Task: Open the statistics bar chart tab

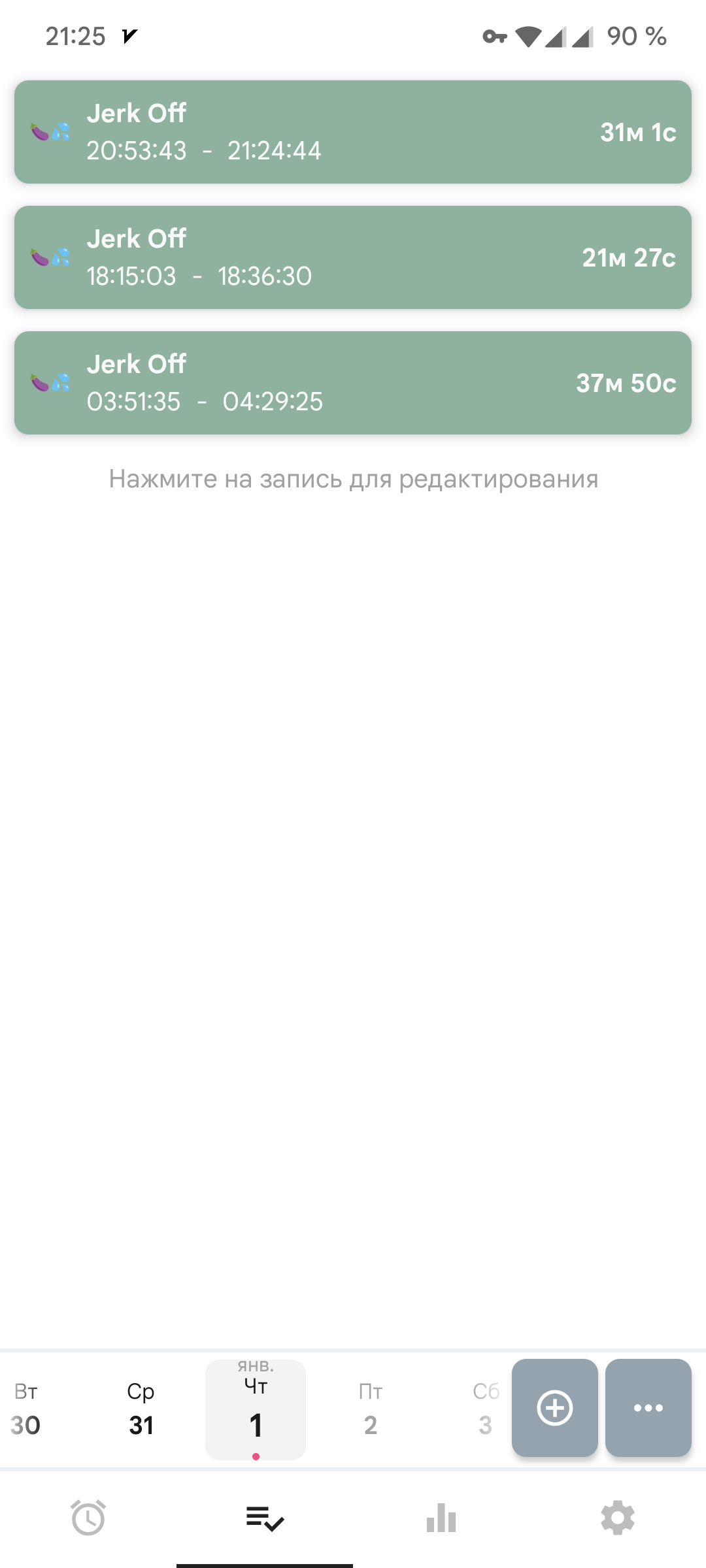Action: pyautogui.click(x=441, y=1517)
